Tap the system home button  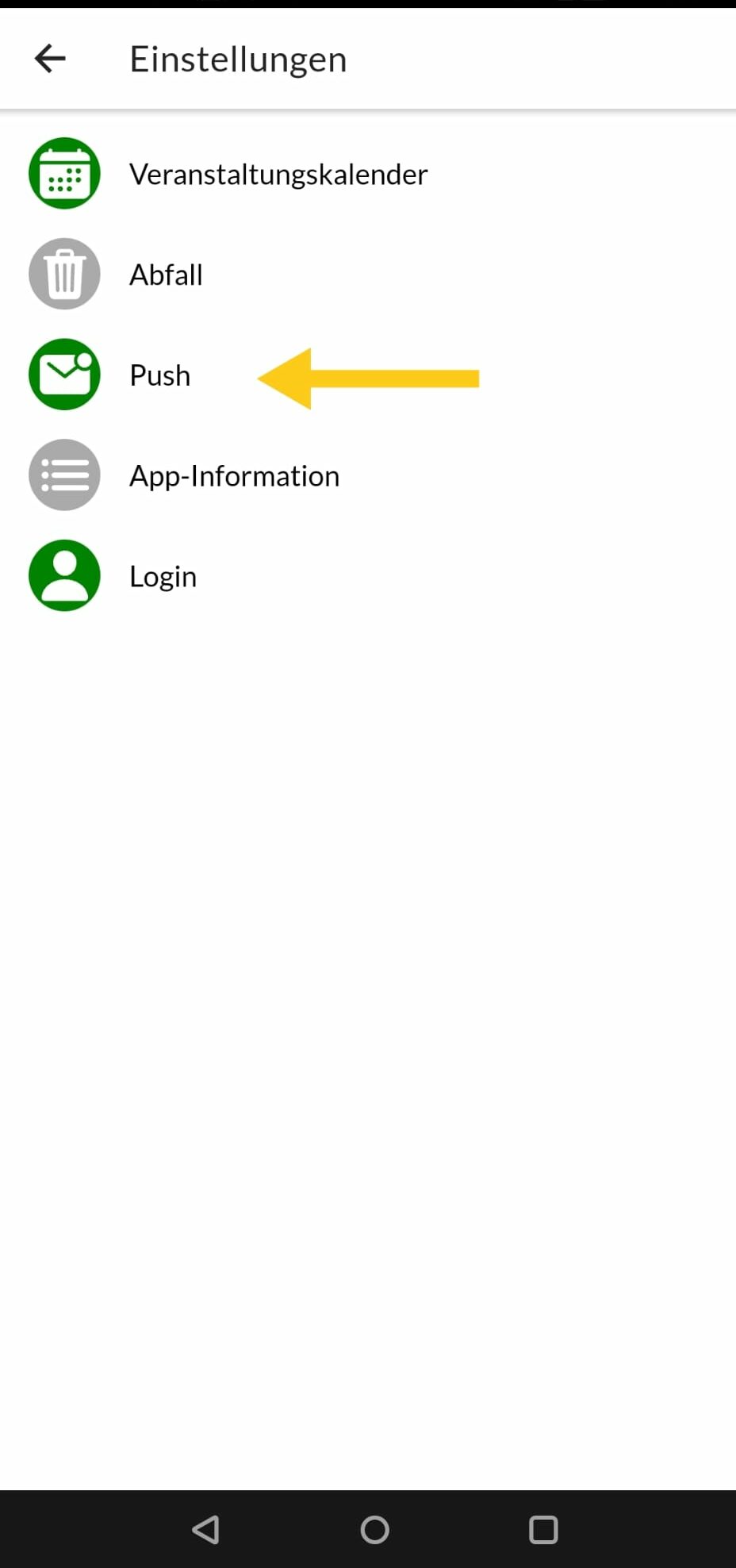coord(374,1529)
